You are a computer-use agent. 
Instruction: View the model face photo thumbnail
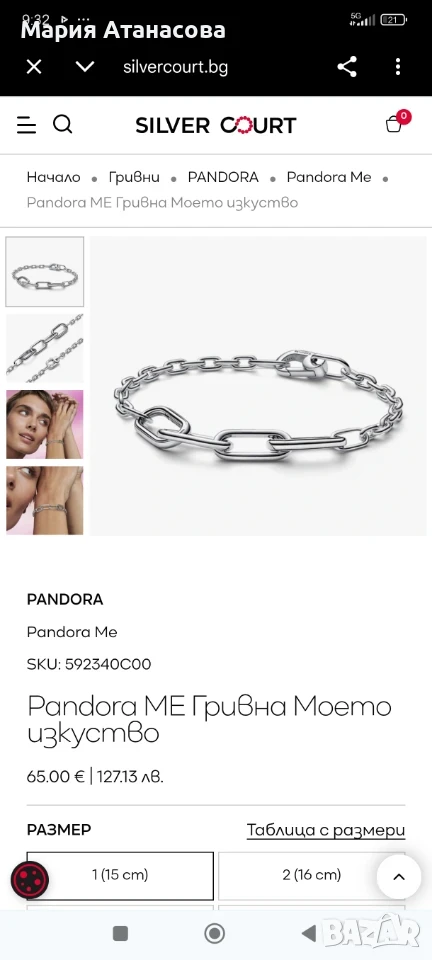click(x=45, y=424)
